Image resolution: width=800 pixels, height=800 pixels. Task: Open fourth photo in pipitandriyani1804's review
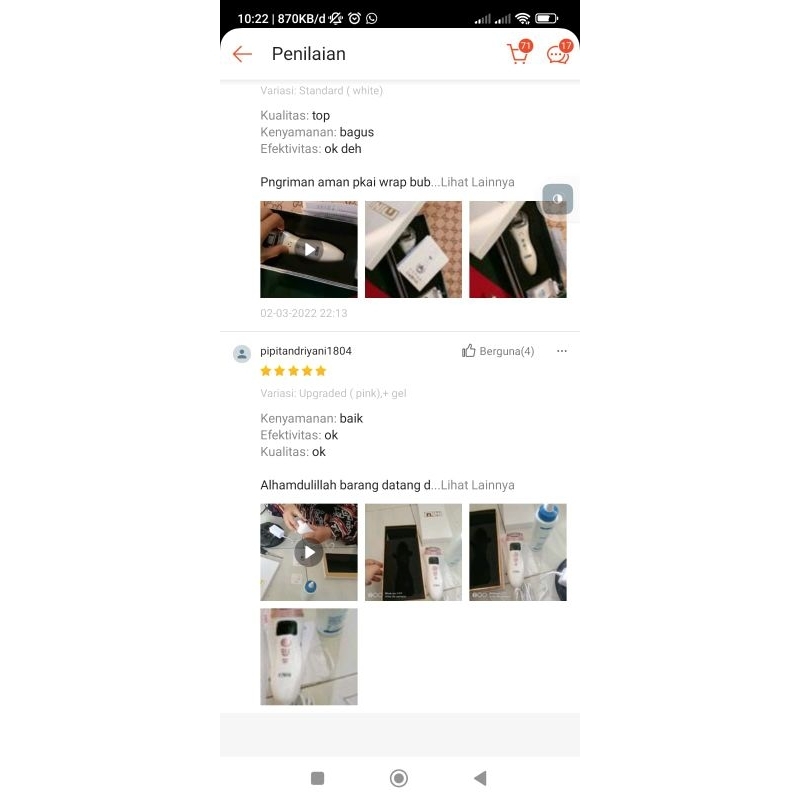pos(309,656)
